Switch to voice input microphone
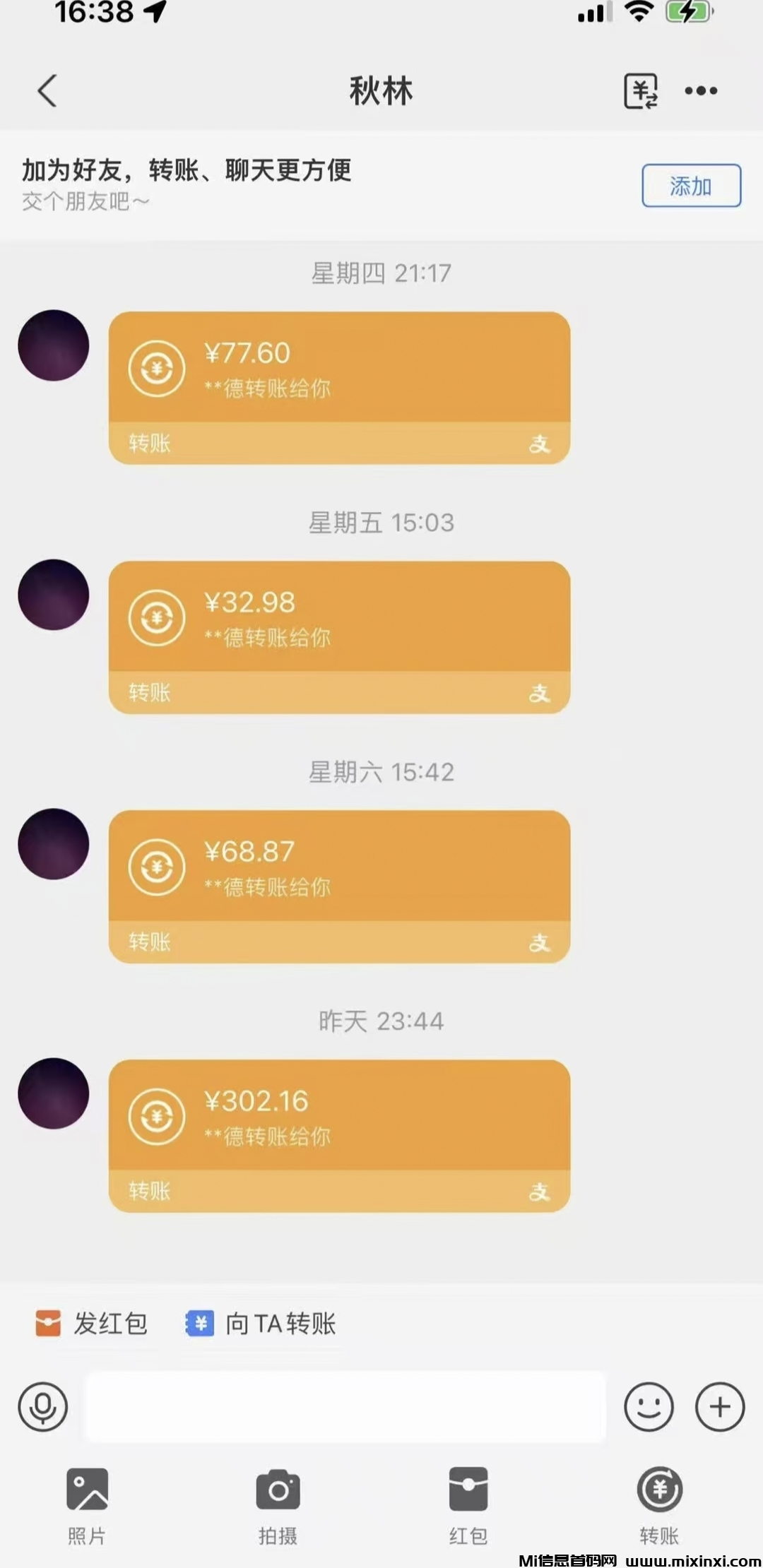 point(43,1406)
